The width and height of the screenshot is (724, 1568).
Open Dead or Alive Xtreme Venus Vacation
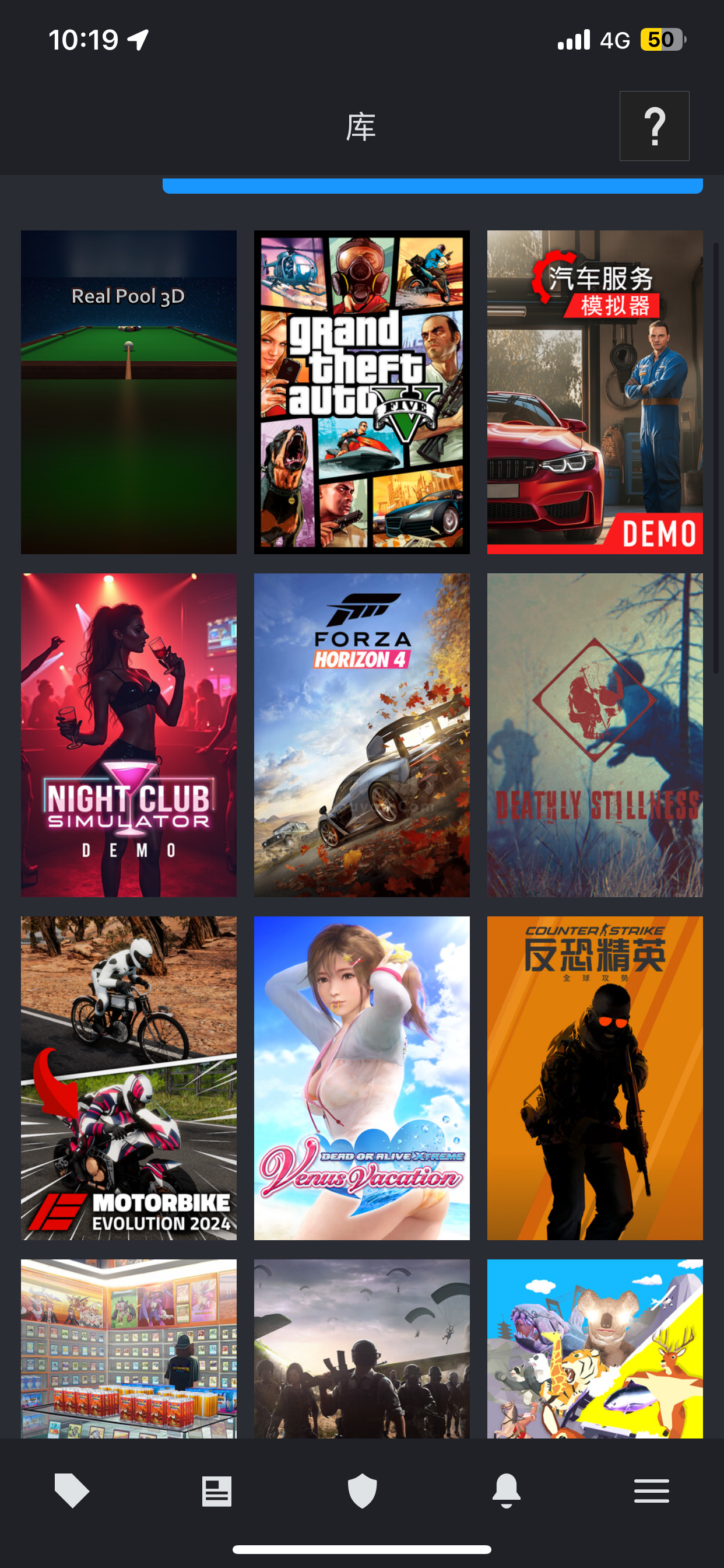point(361,1078)
